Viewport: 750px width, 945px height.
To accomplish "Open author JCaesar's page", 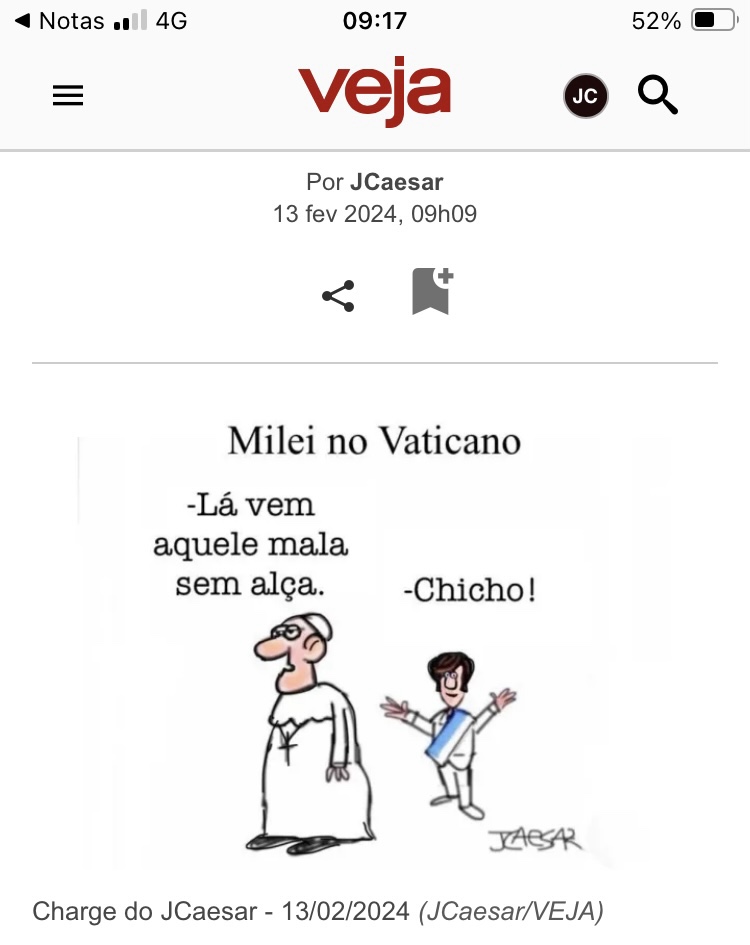I will [x=396, y=182].
